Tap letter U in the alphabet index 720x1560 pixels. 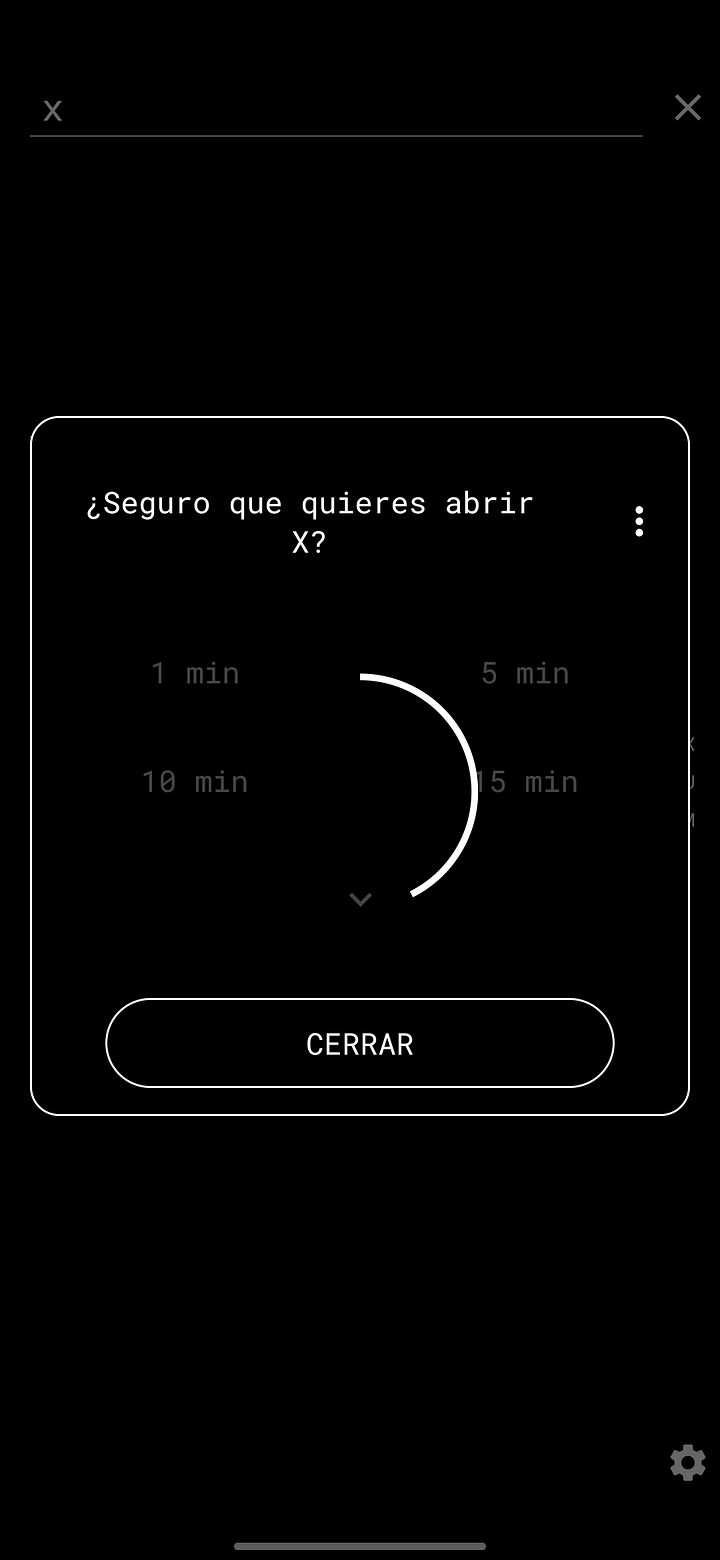click(x=692, y=780)
